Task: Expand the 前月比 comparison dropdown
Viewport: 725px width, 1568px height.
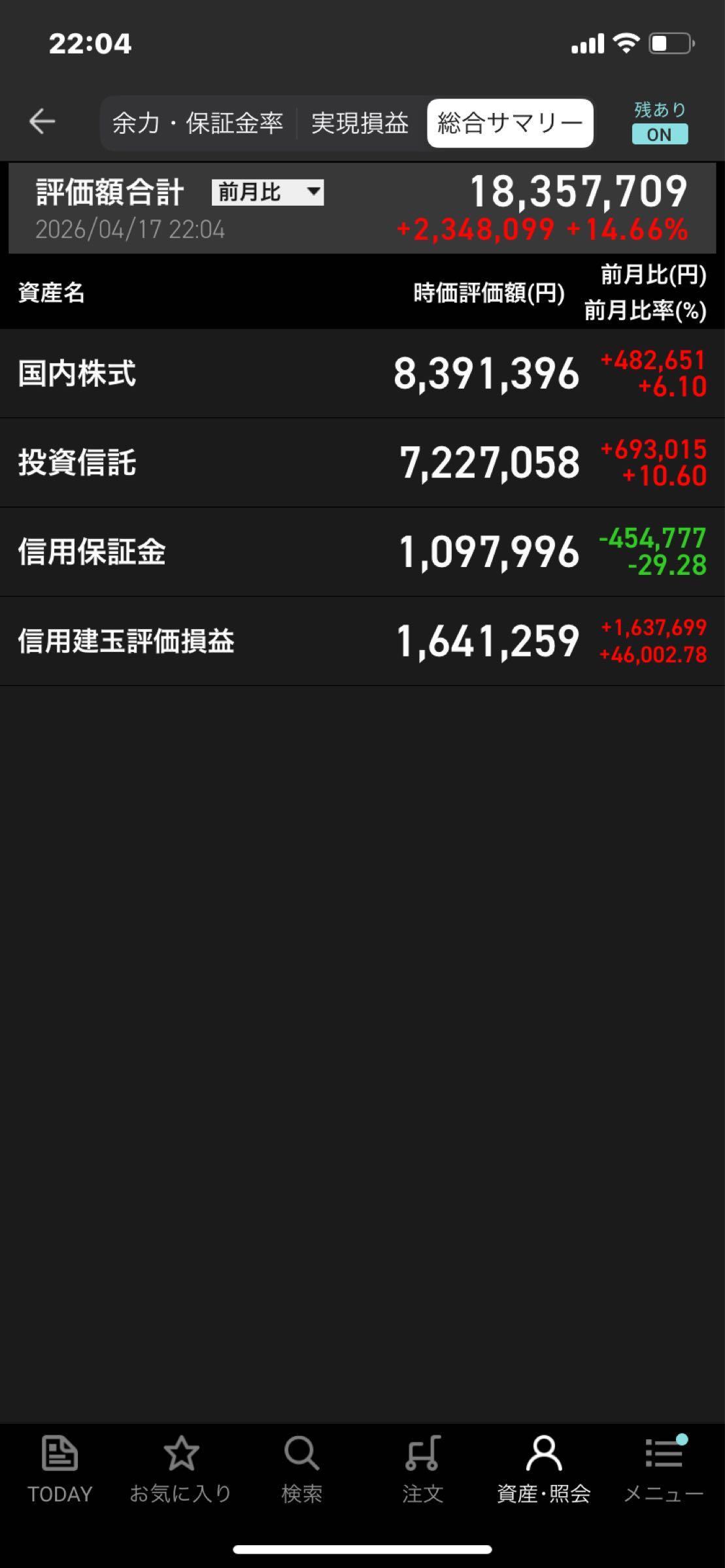Action: tap(267, 193)
